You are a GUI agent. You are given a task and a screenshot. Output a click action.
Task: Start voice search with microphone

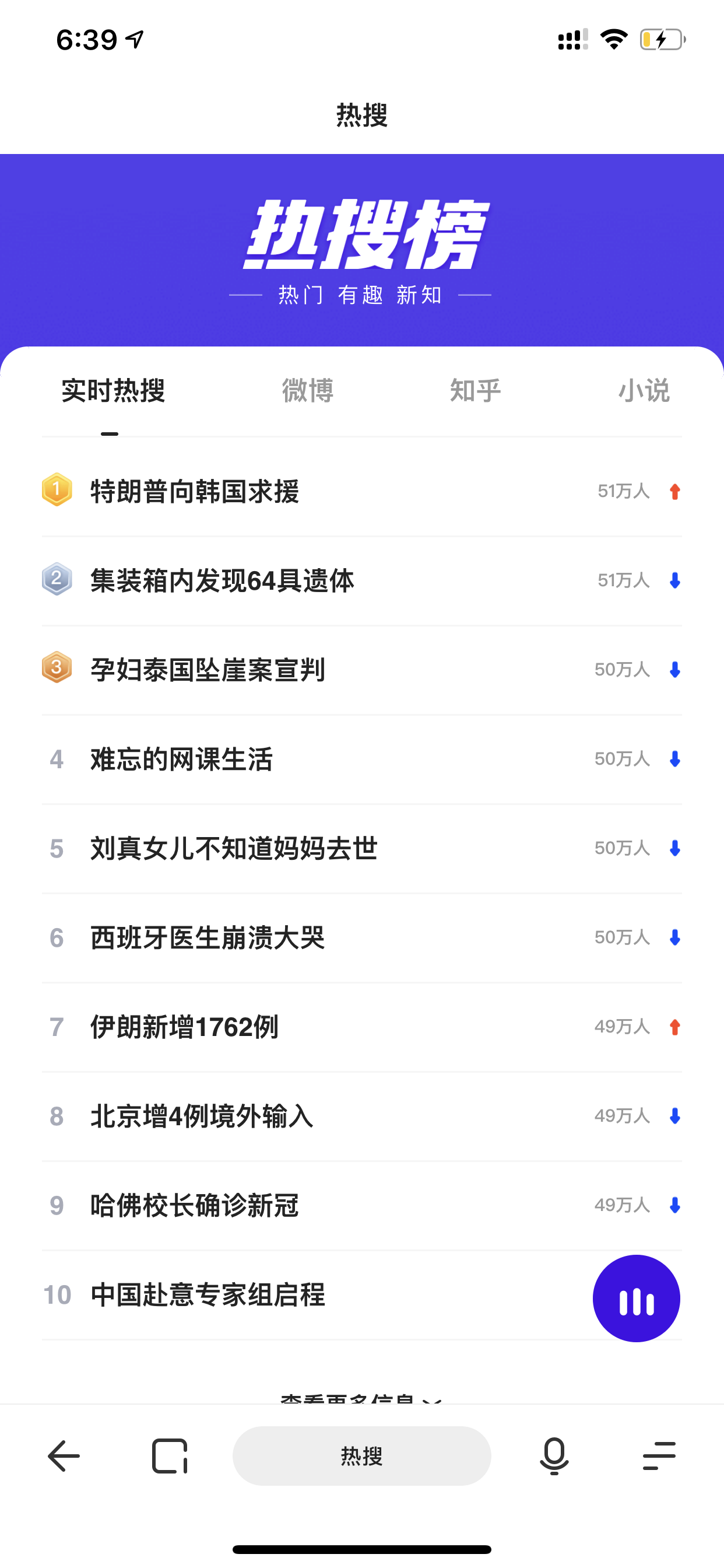coord(554,1456)
